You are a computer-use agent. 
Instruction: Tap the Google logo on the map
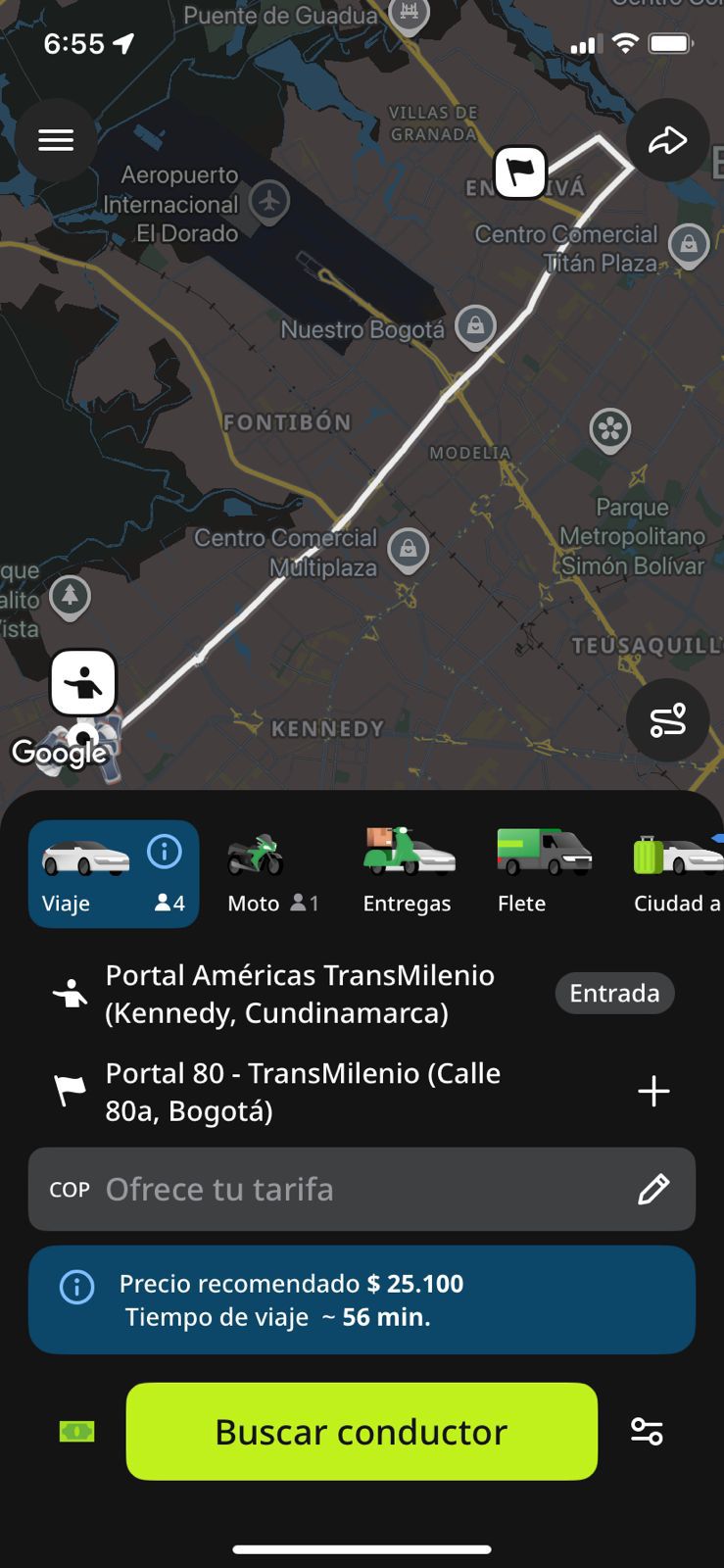pyautogui.click(x=60, y=753)
